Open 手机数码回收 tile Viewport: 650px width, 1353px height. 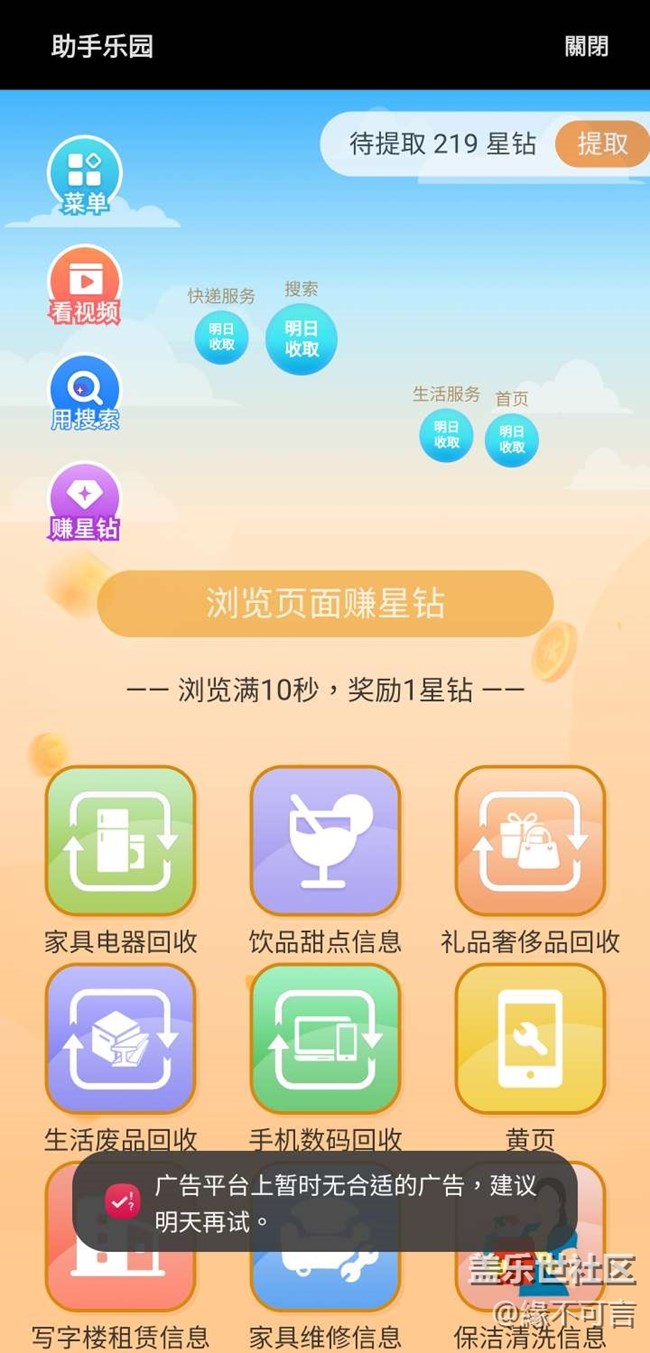pos(325,1040)
